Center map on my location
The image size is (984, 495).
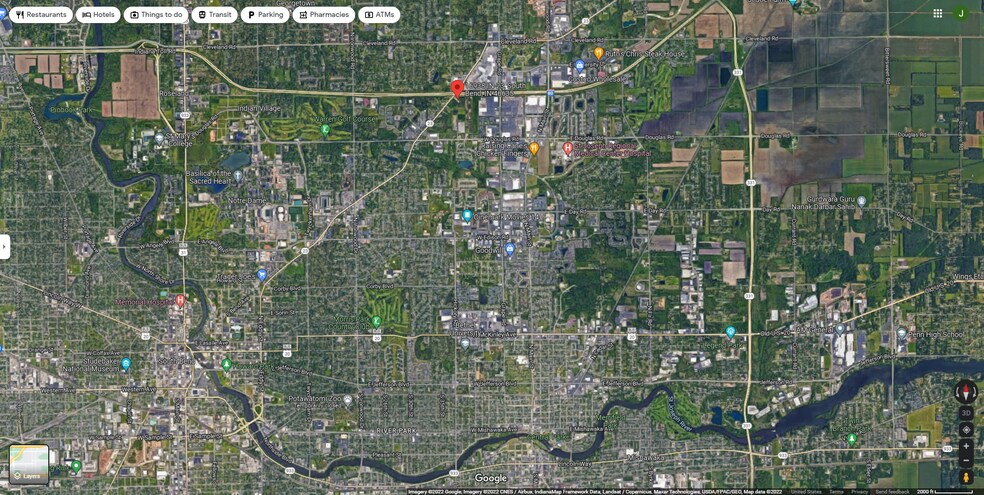click(966, 430)
